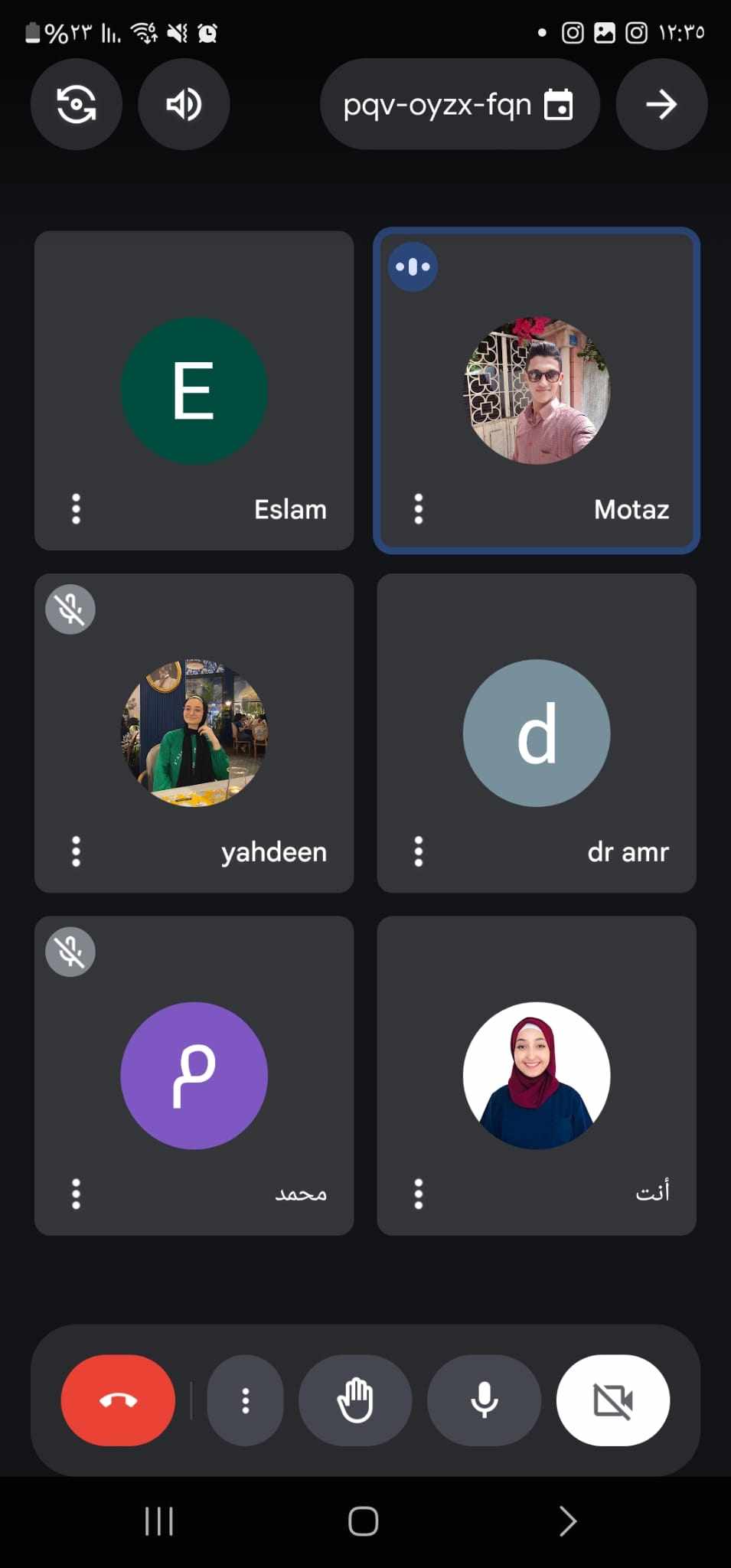The height and width of the screenshot is (1568, 731).
Task: Open meeting details for pqv-oyzx-fqn
Action: [459, 104]
